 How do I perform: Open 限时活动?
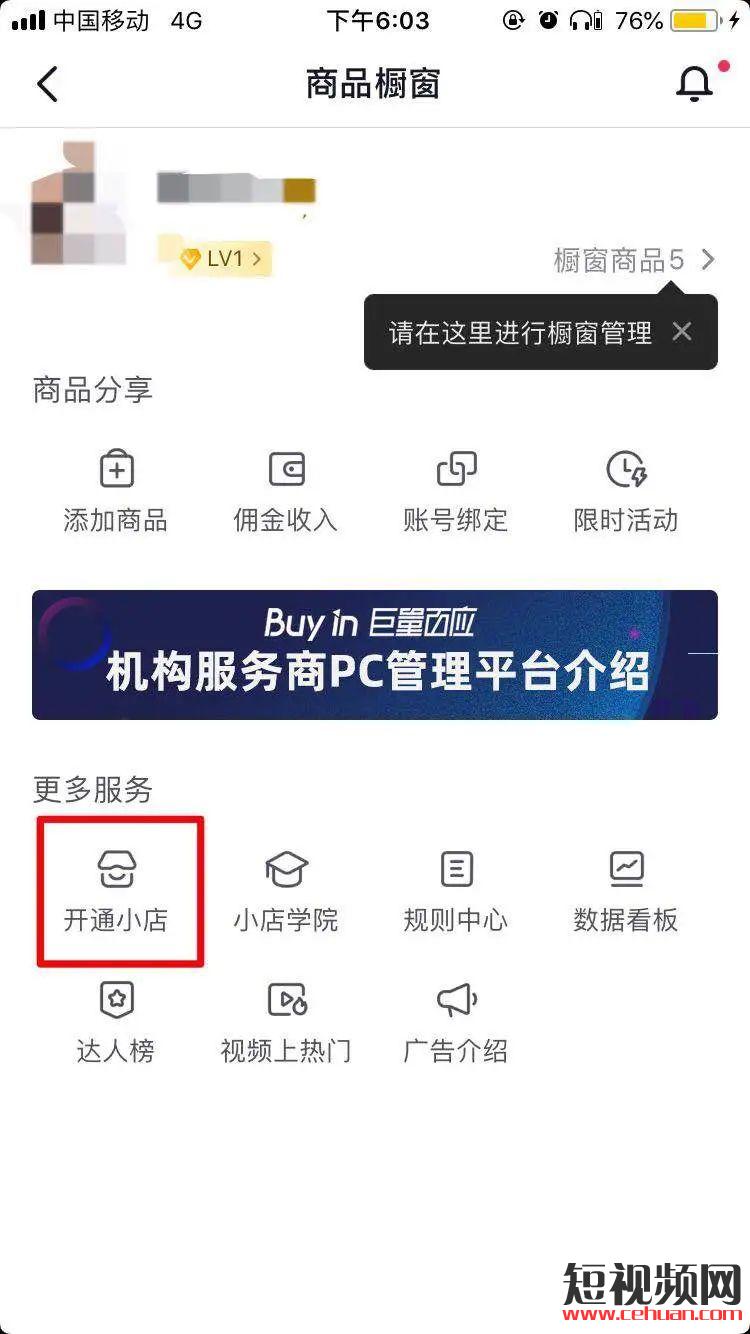pos(626,490)
